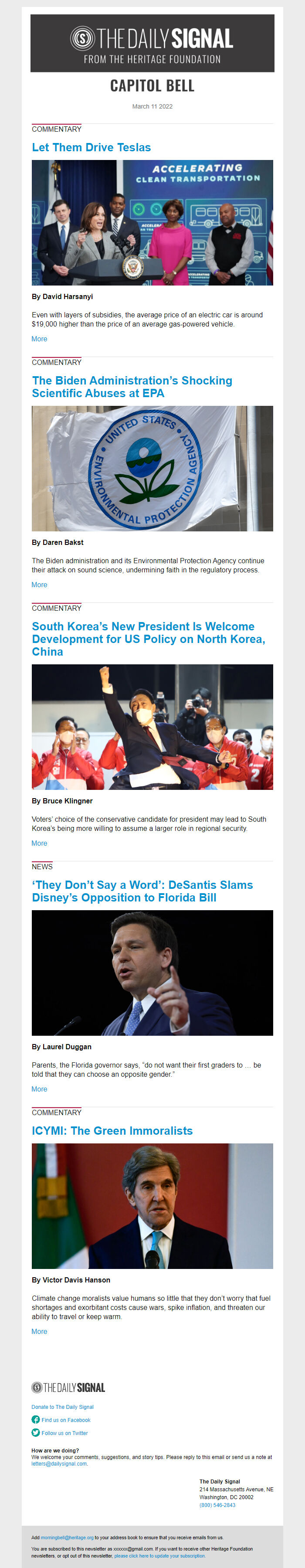Screen dimensions: 305x1568
Task: Open the EPA flag article image
Action: click(x=152, y=468)
